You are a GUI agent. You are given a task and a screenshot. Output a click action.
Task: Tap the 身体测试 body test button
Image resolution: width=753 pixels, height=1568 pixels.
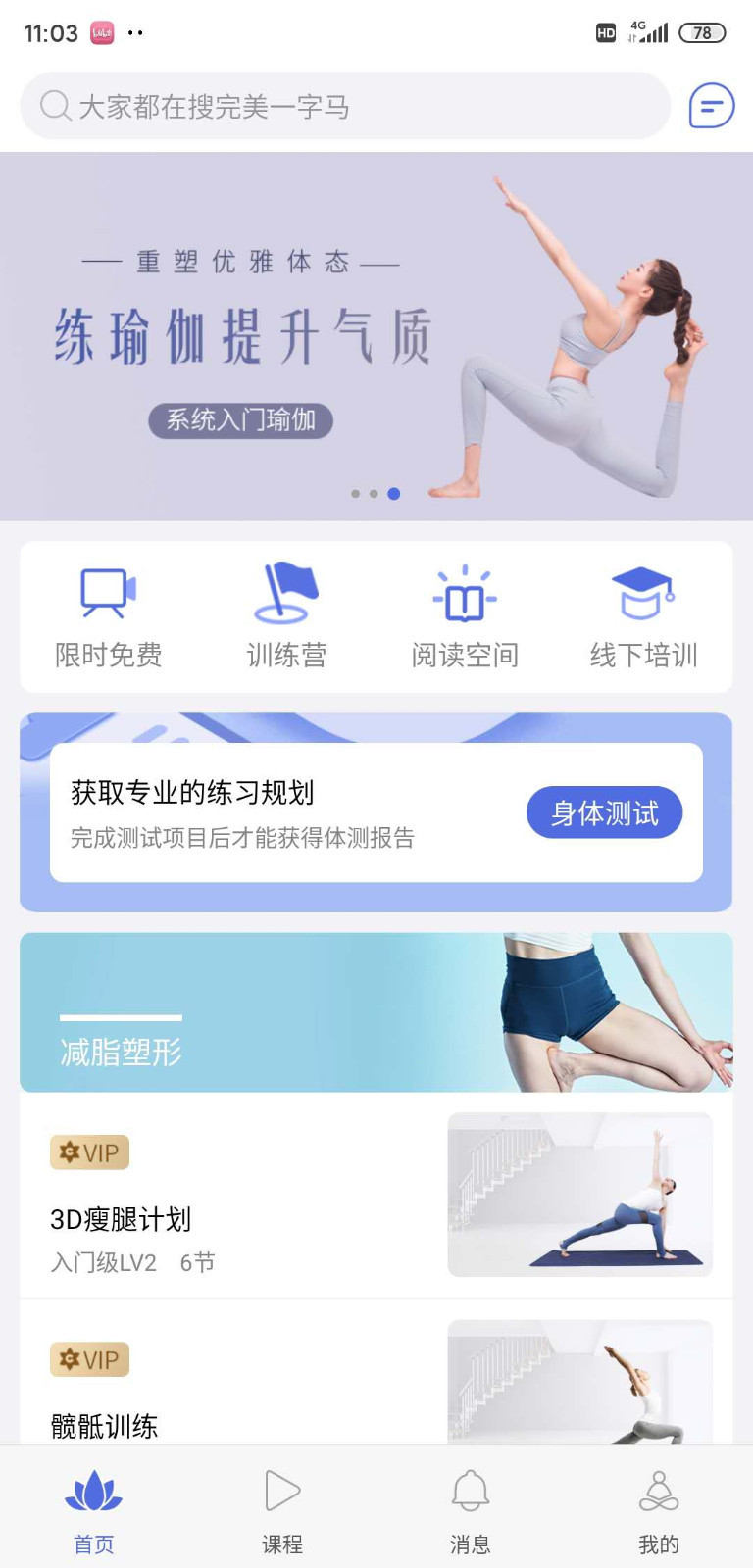coord(604,811)
